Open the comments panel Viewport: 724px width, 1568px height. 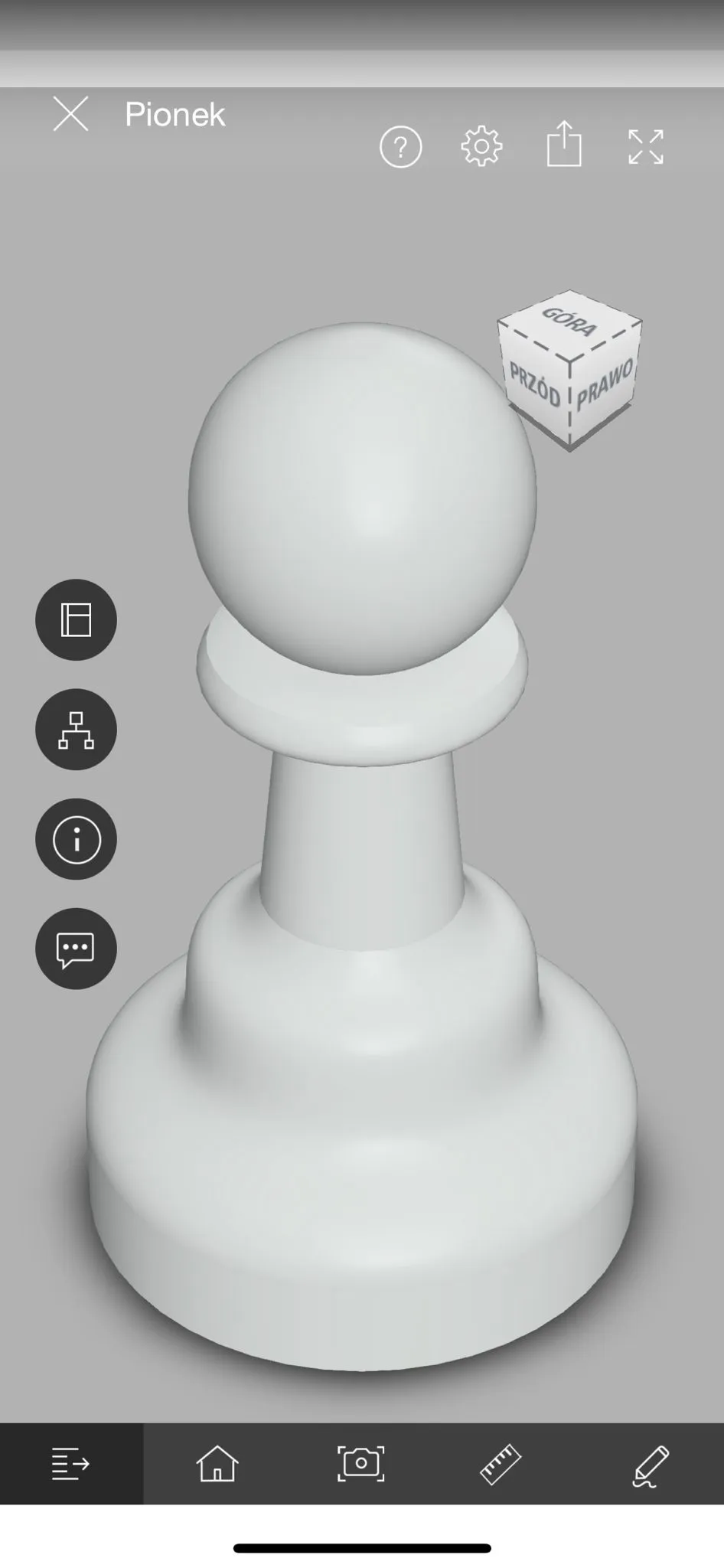click(76, 949)
